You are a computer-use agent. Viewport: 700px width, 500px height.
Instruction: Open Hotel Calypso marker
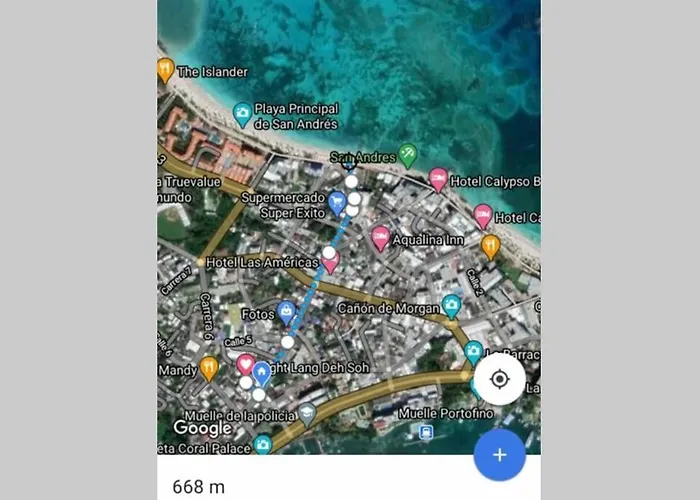coord(438,179)
